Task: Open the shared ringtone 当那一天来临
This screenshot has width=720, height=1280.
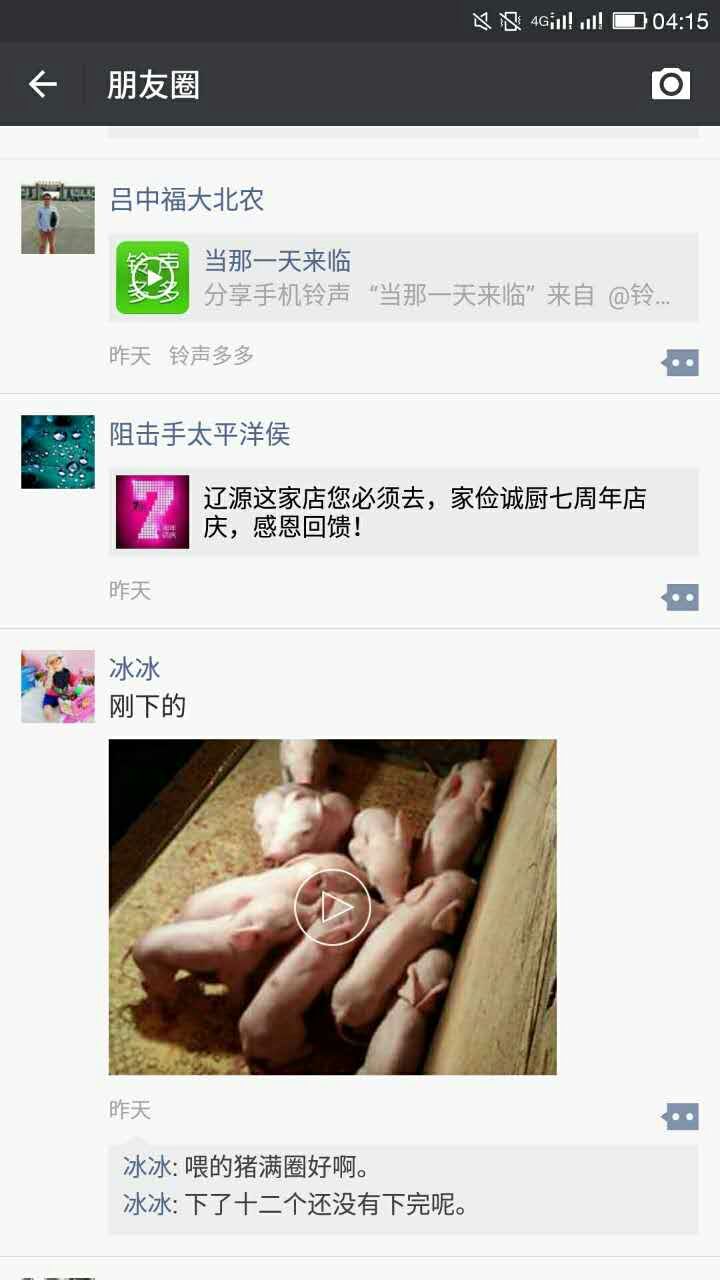Action: pyautogui.click(x=403, y=277)
